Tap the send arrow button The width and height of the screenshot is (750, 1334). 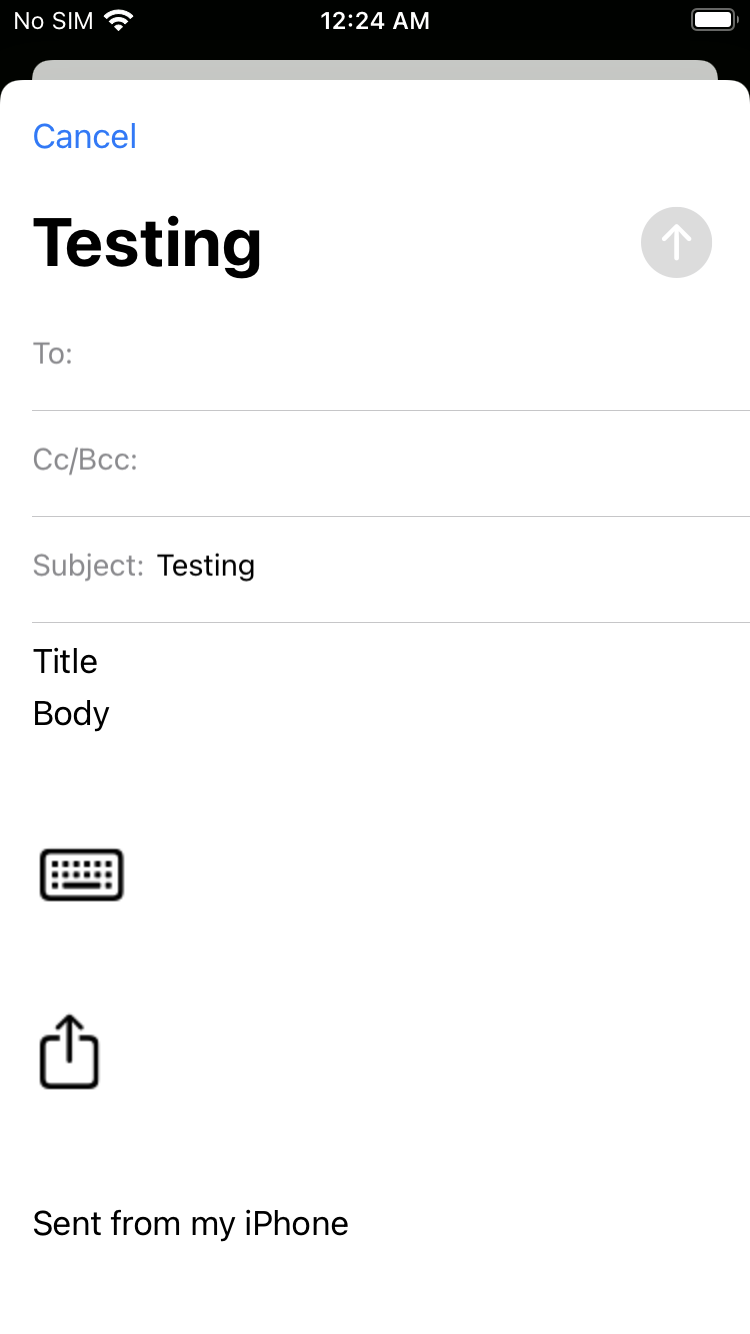point(676,242)
